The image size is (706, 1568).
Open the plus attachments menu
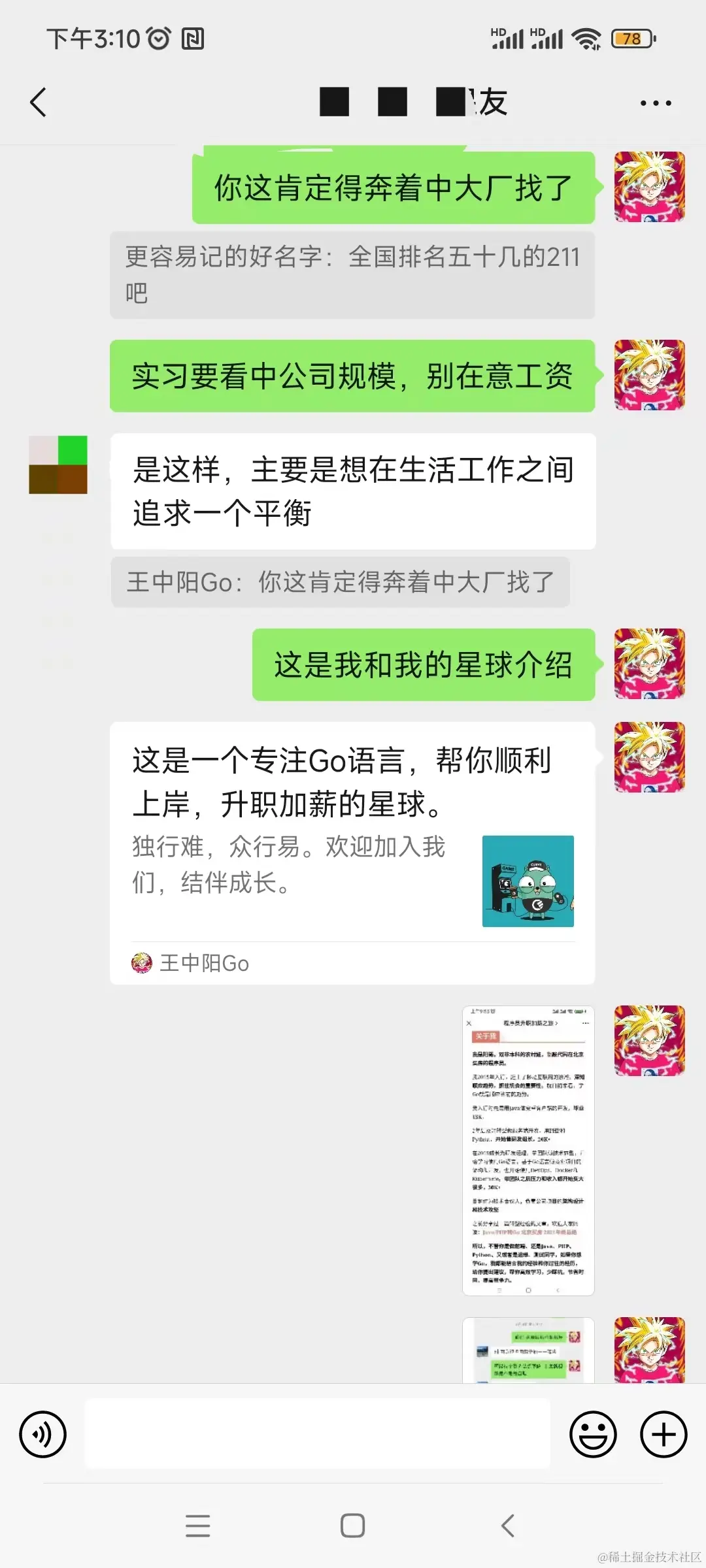click(x=663, y=1434)
